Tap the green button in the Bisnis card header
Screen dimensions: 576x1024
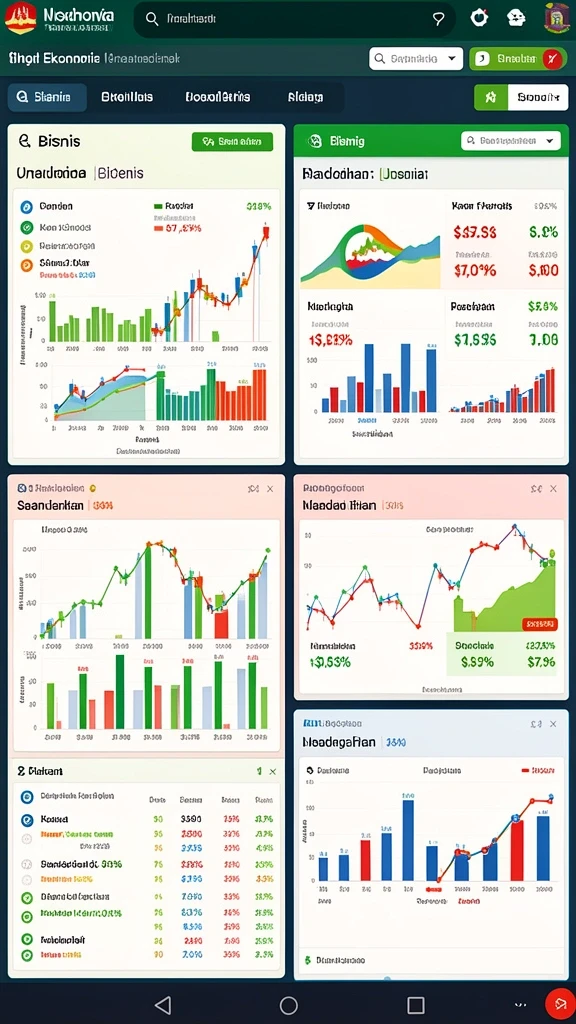click(232, 140)
